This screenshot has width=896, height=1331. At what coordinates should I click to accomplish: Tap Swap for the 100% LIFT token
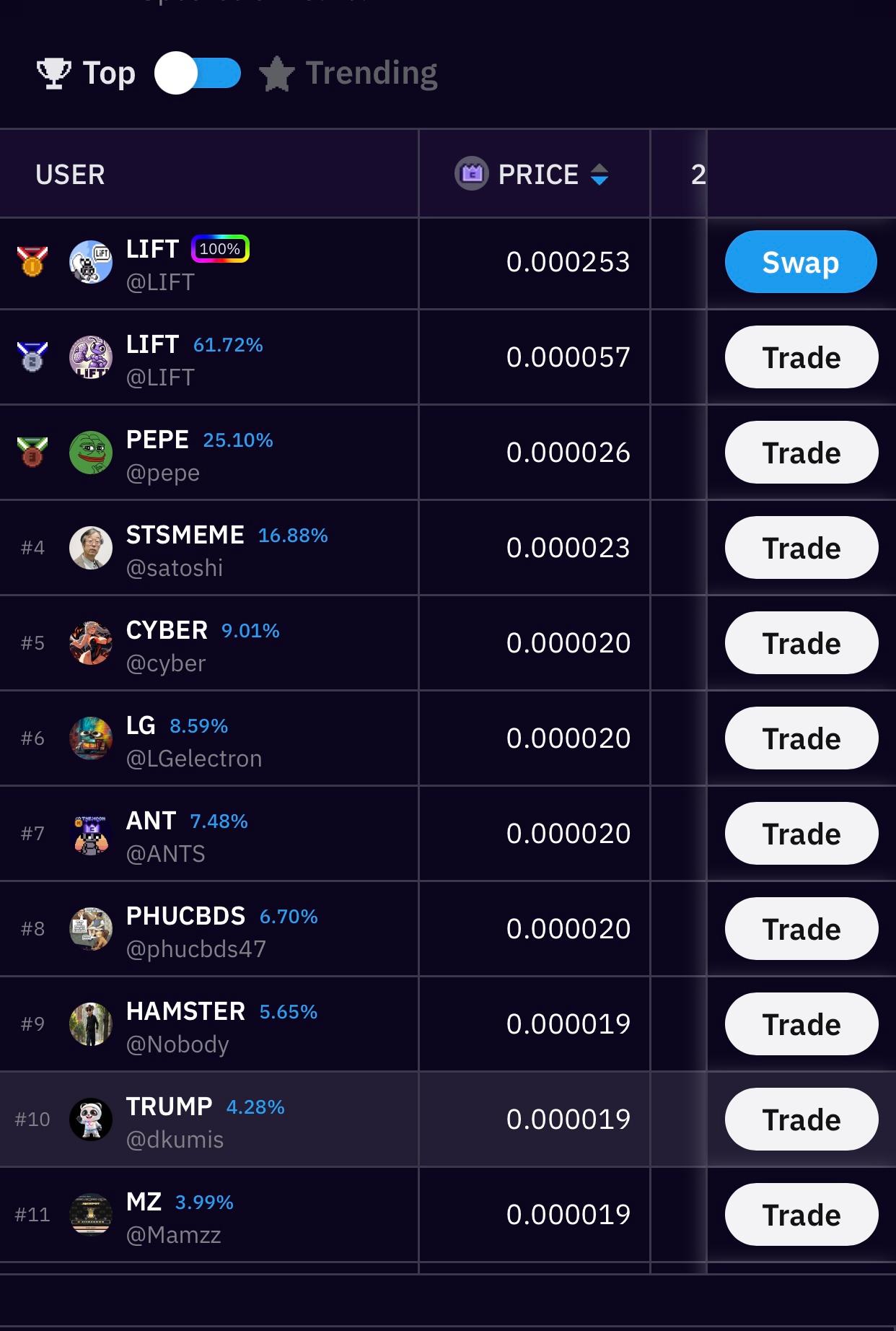coord(800,262)
